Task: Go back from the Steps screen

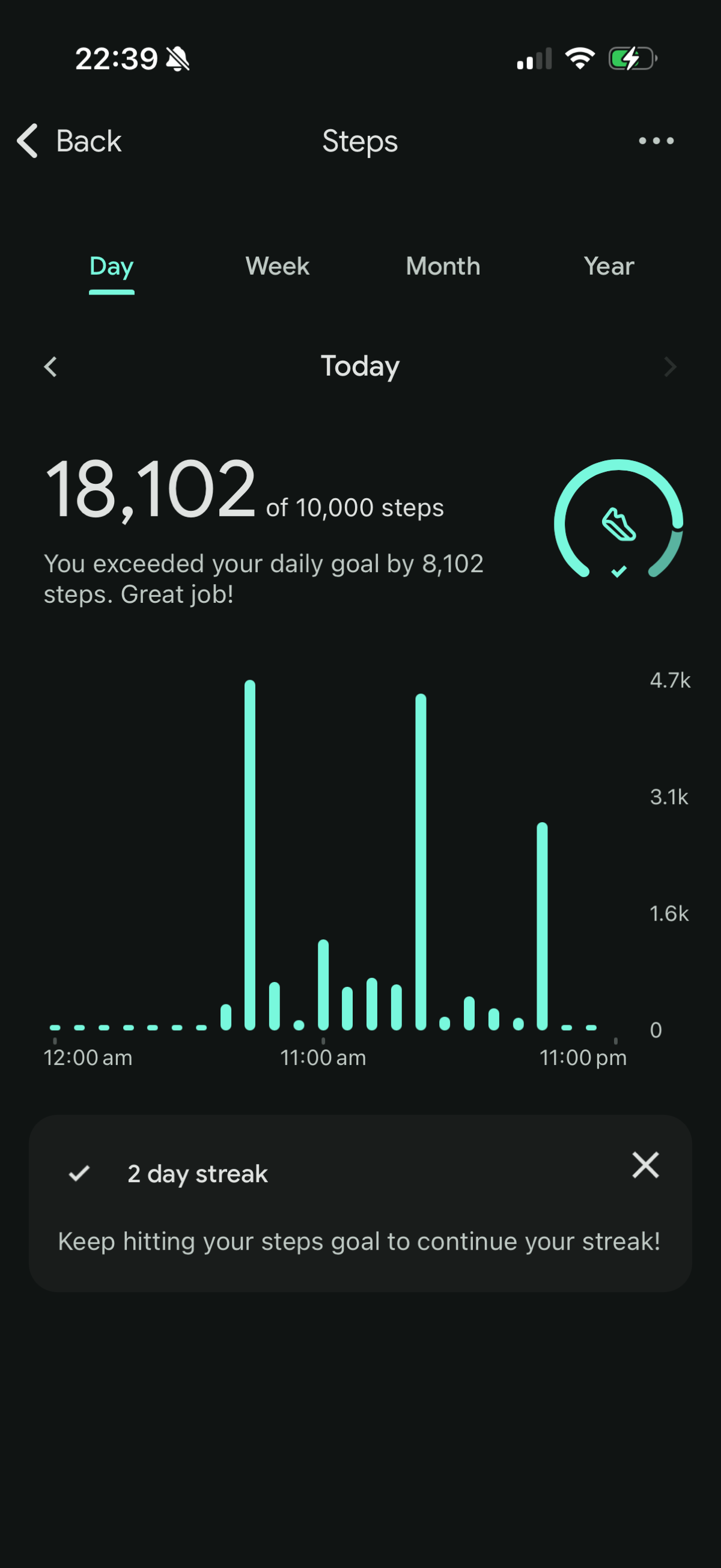Action: point(69,141)
